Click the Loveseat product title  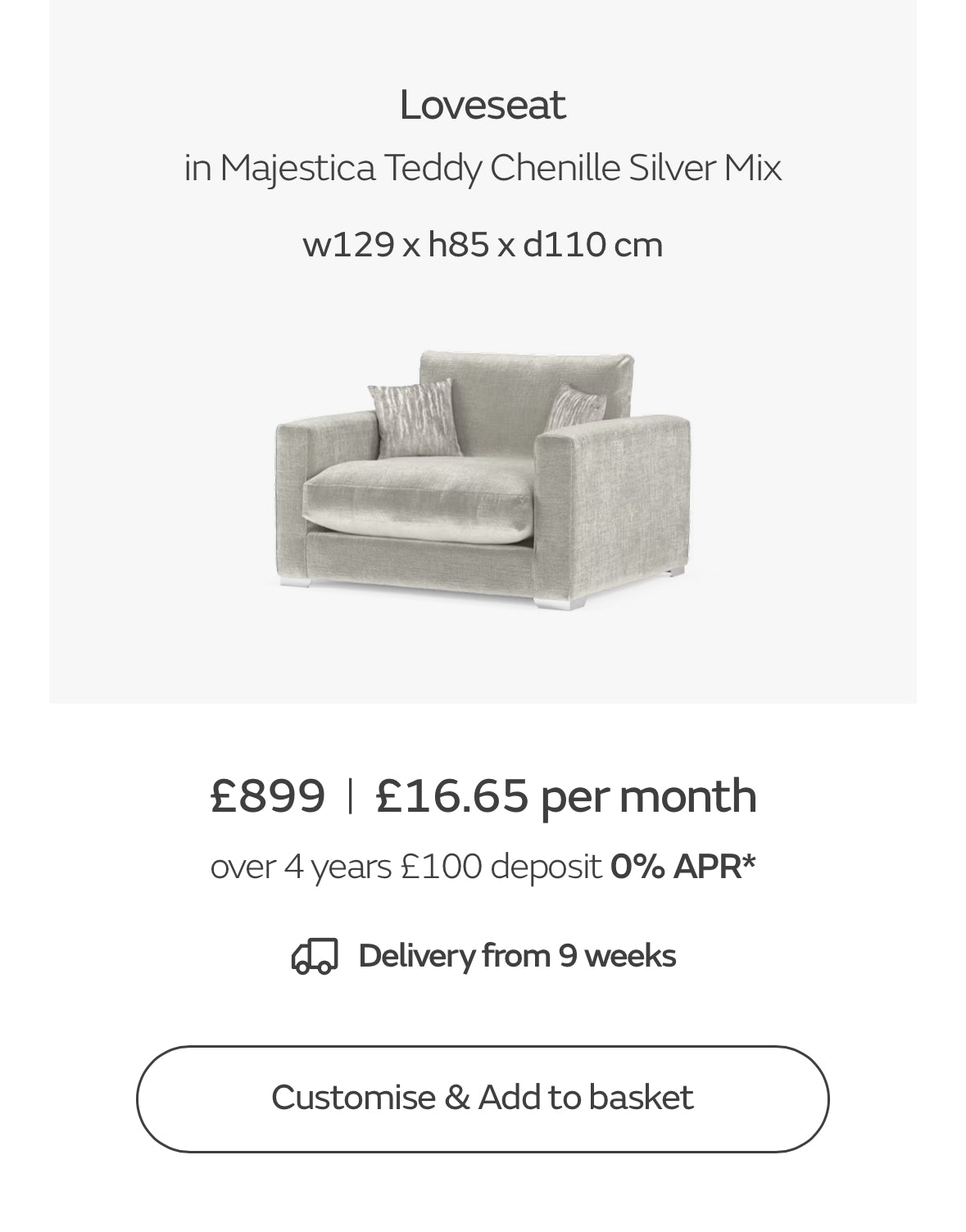click(x=483, y=103)
